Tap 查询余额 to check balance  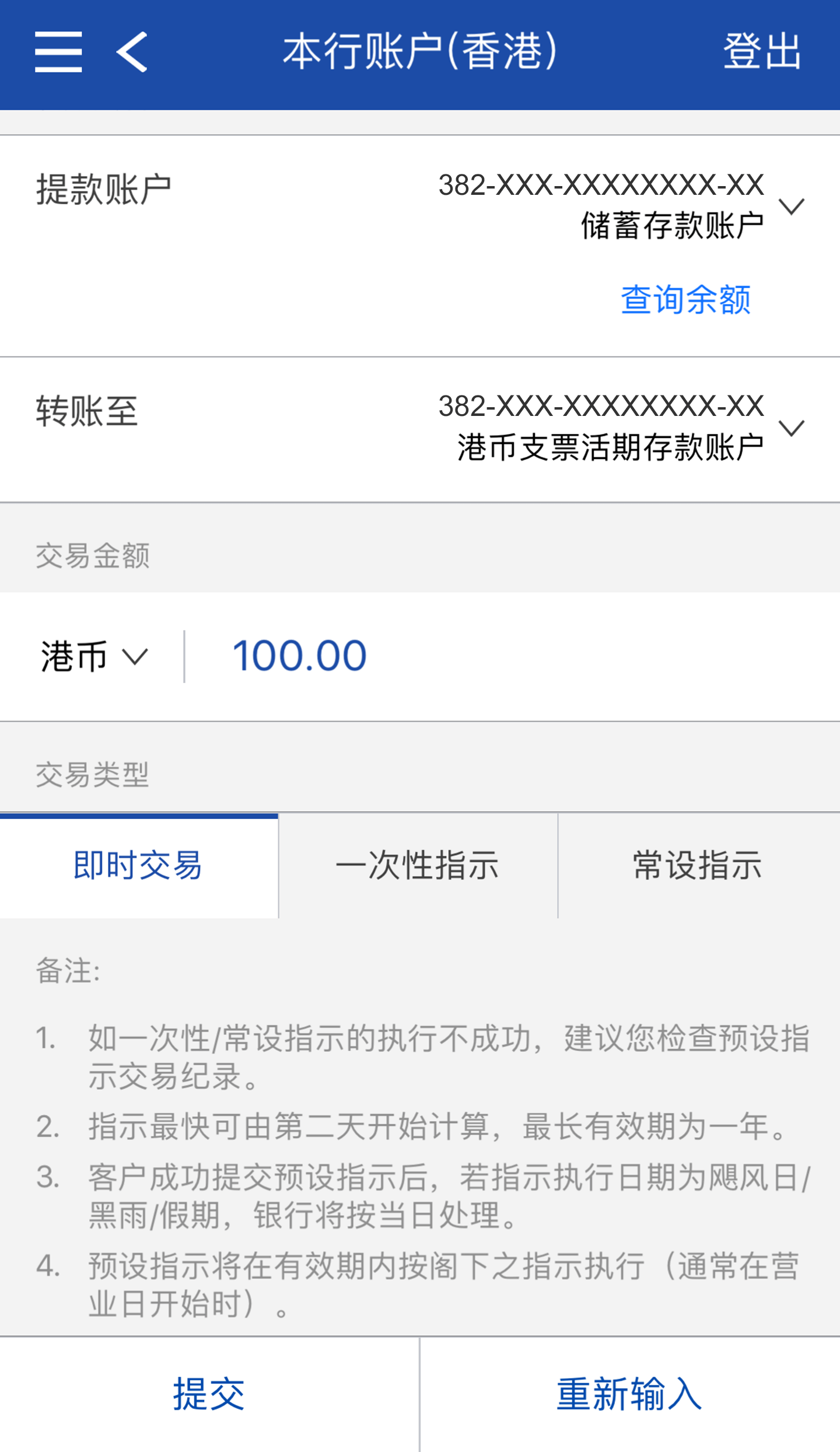[x=685, y=300]
